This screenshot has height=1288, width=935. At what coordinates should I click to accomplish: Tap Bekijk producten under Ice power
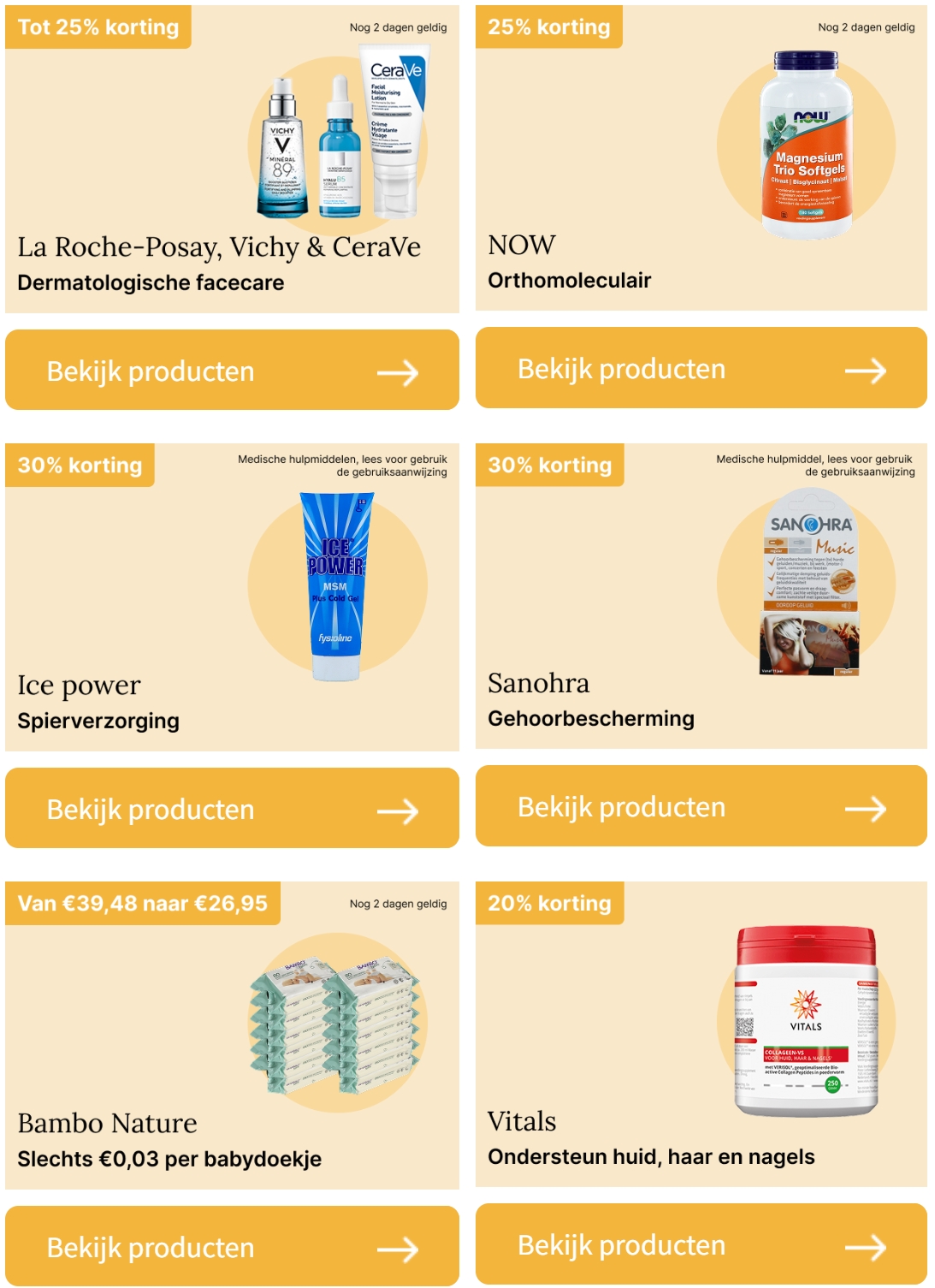232,809
